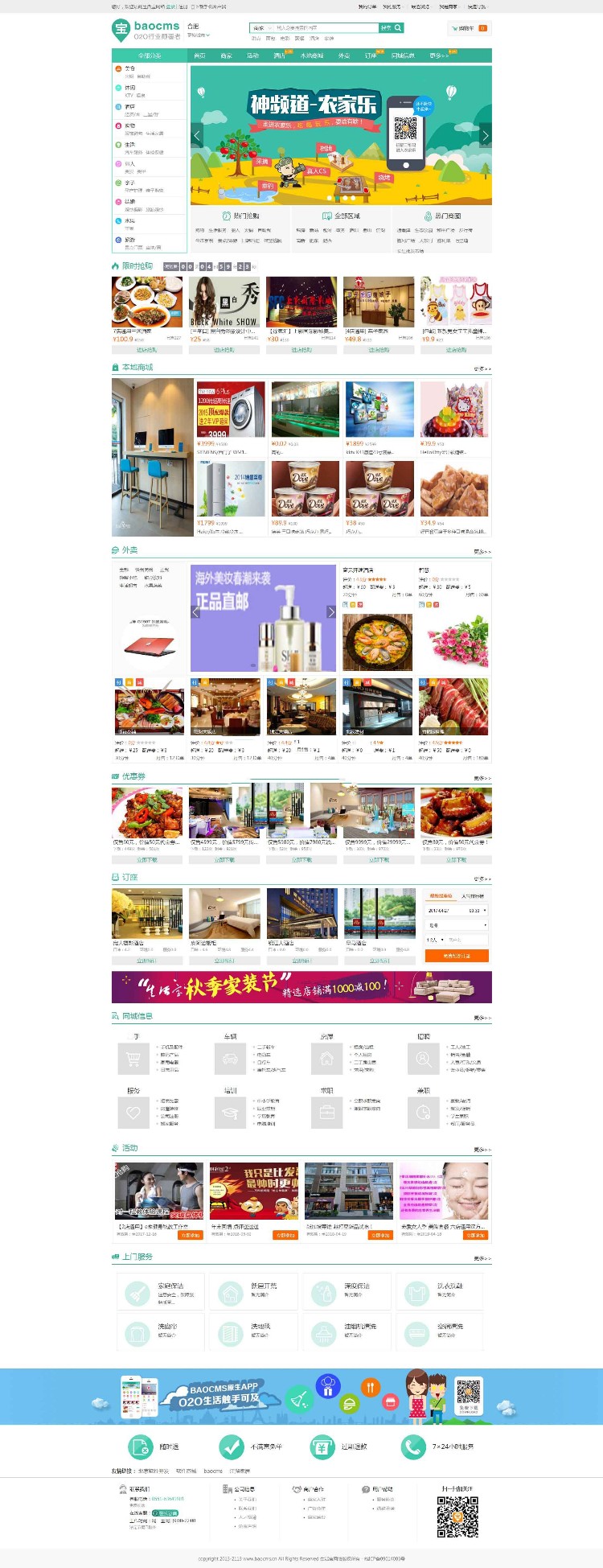
Task: Open the BAOCMS native APP banner
Action: (301, 1396)
